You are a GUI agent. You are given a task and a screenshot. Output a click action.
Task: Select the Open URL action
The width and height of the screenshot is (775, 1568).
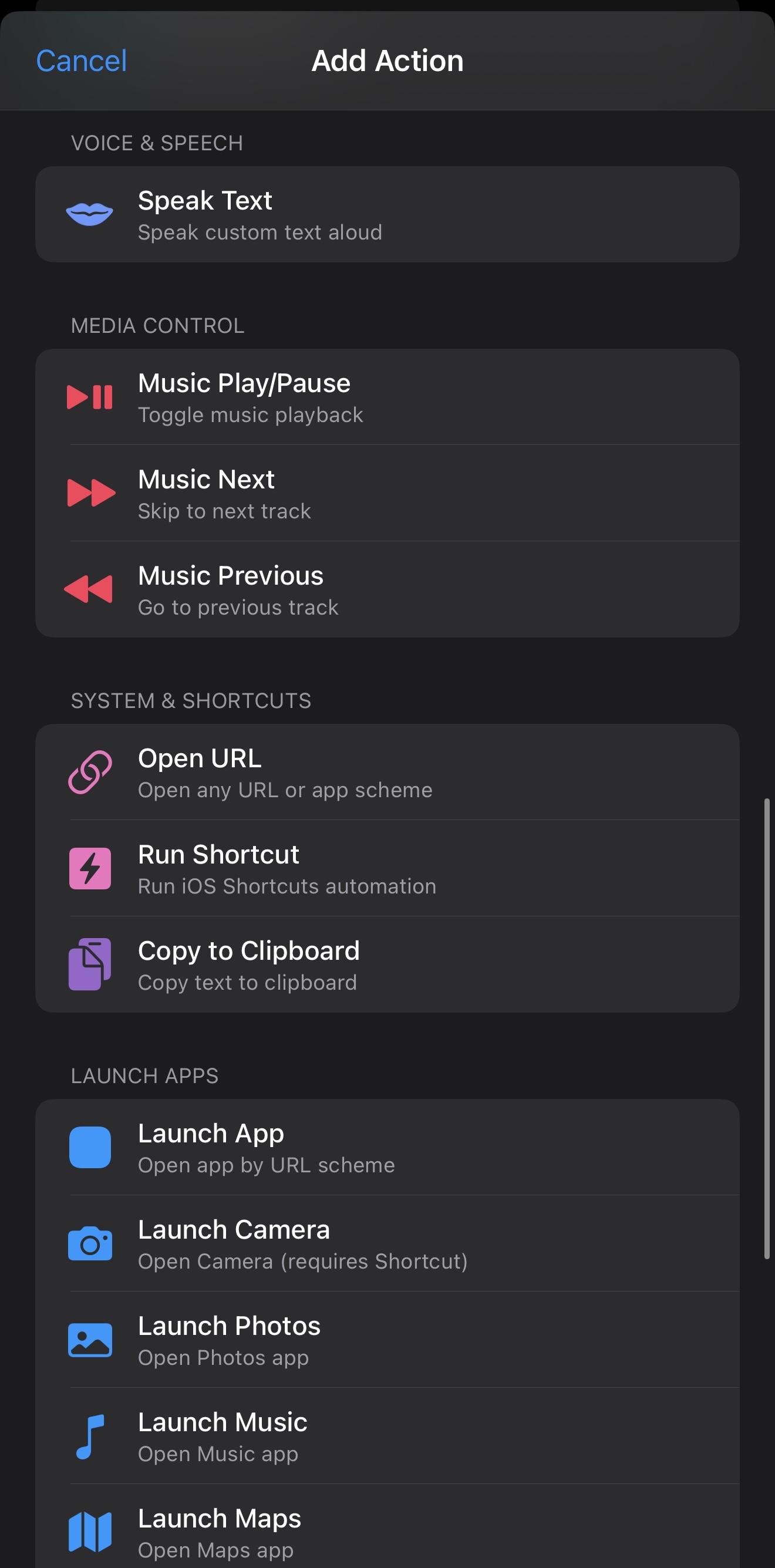pyautogui.click(x=387, y=772)
